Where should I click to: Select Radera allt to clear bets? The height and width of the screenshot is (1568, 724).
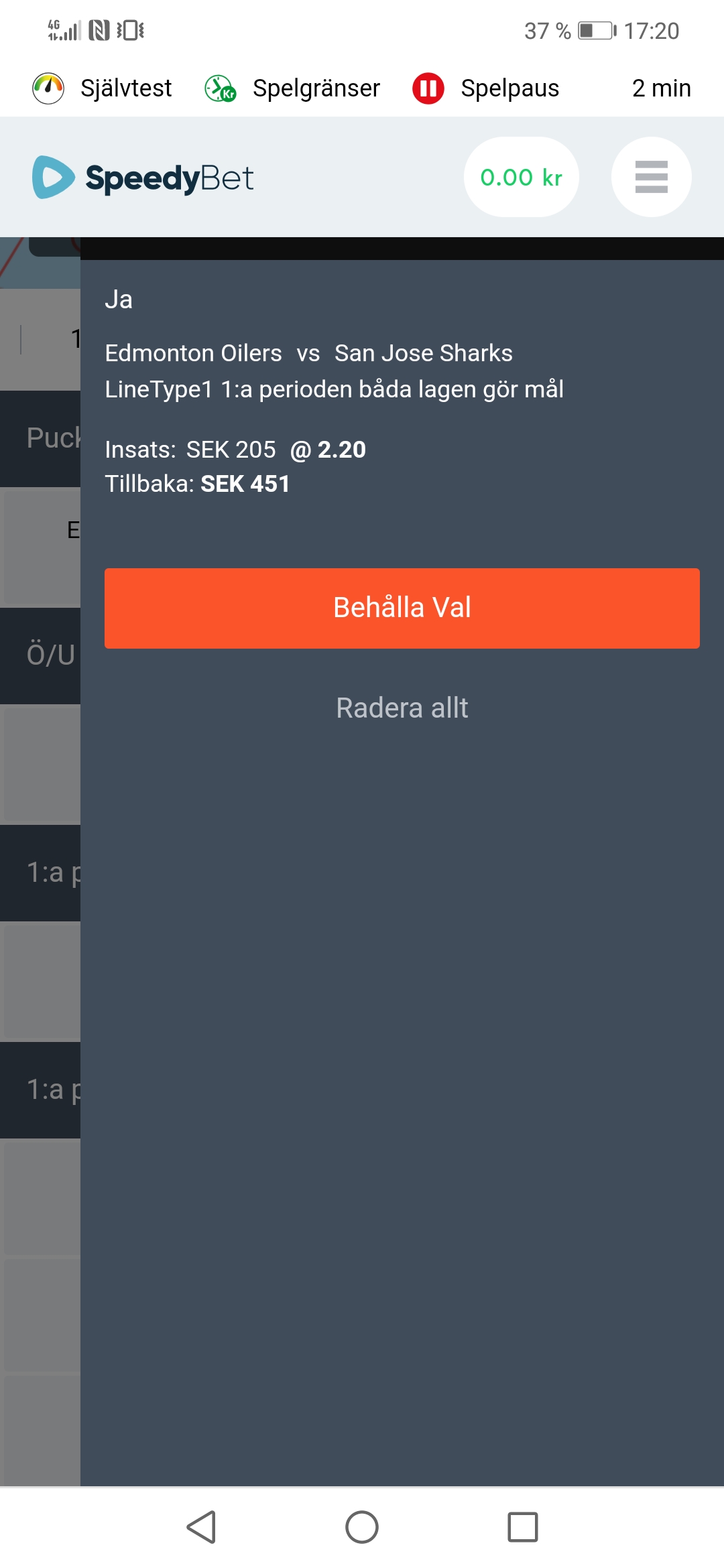point(402,708)
